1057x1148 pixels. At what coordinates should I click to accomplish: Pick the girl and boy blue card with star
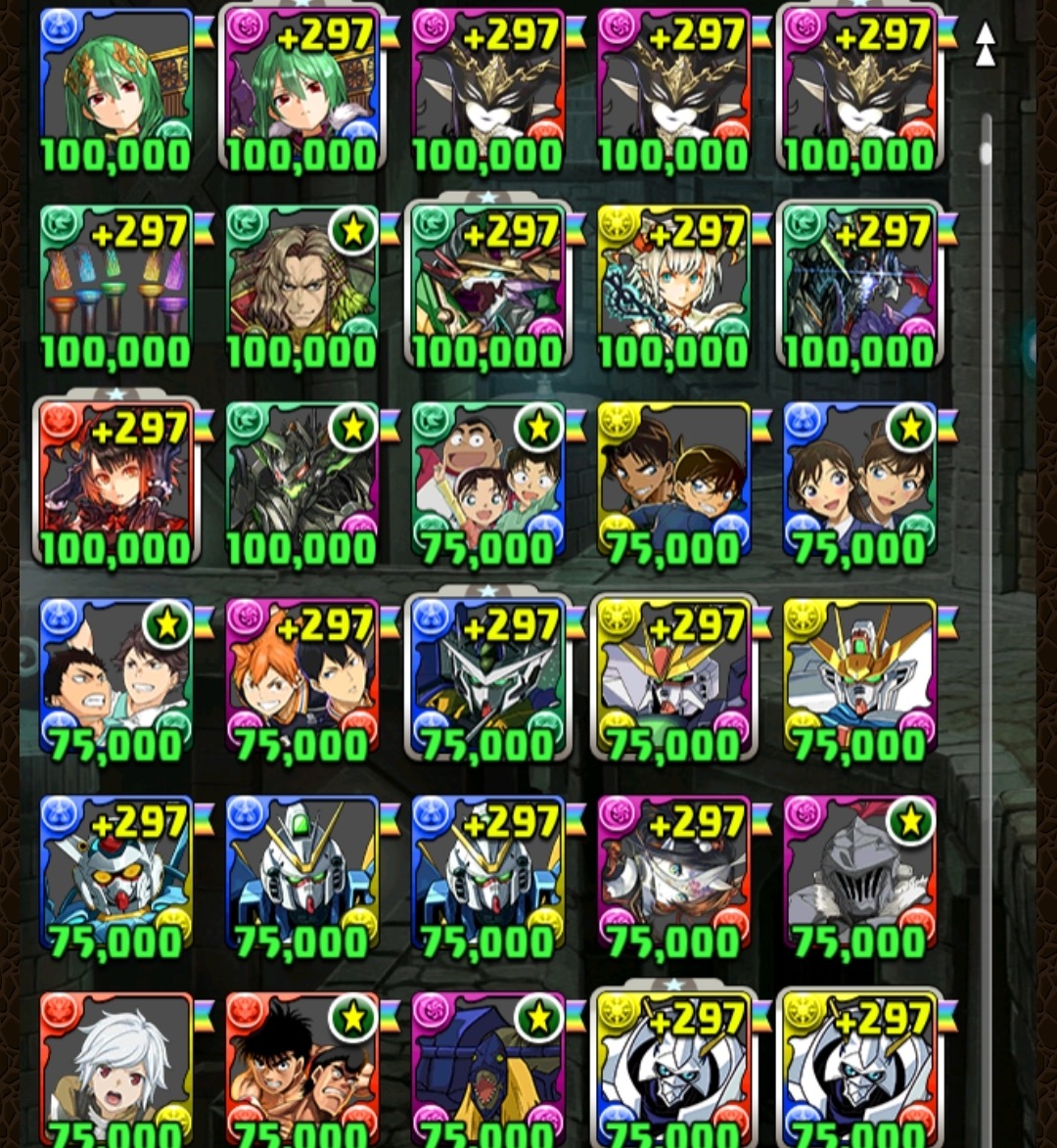pyautogui.click(x=859, y=483)
